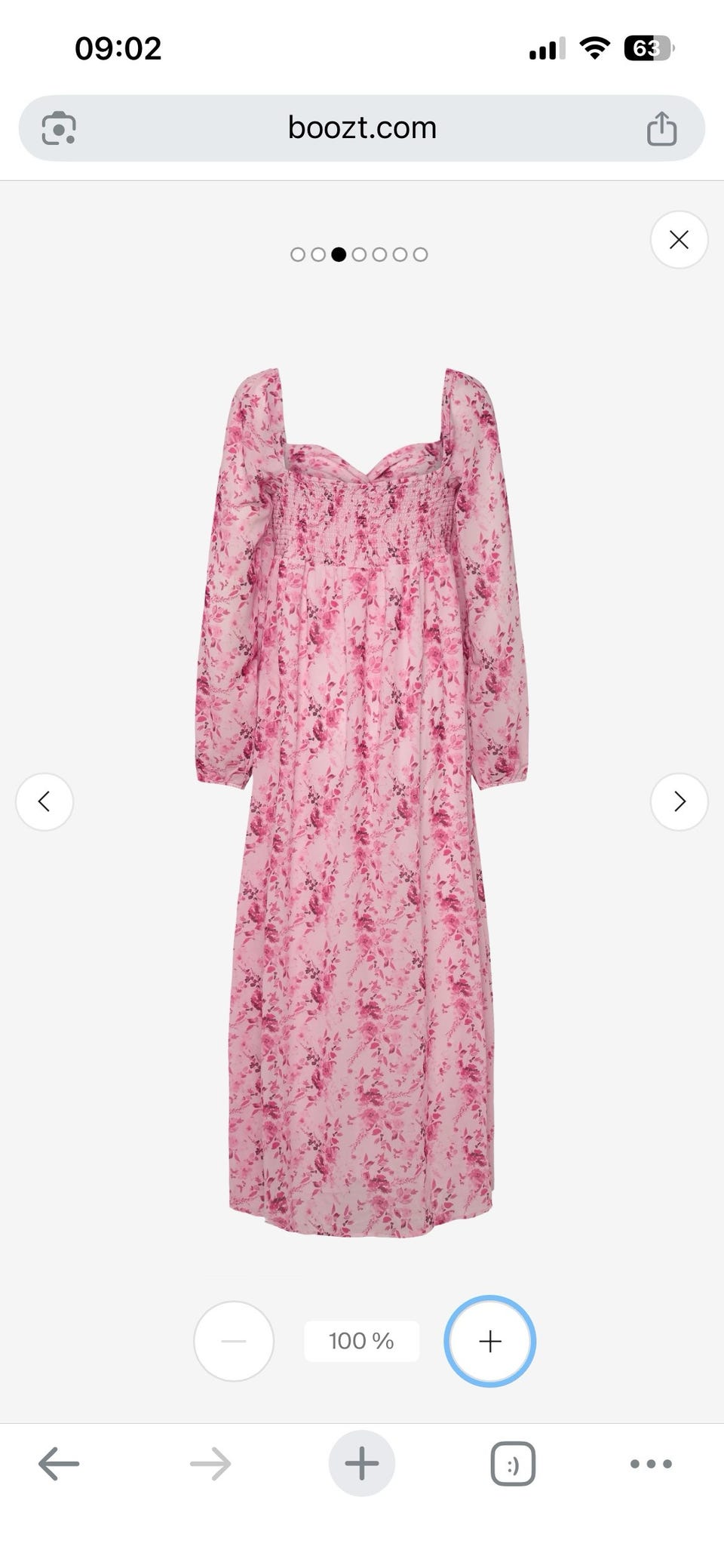Share this page from the address bar
This screenshot has height=1568, width=724.
tap(661, 128)
